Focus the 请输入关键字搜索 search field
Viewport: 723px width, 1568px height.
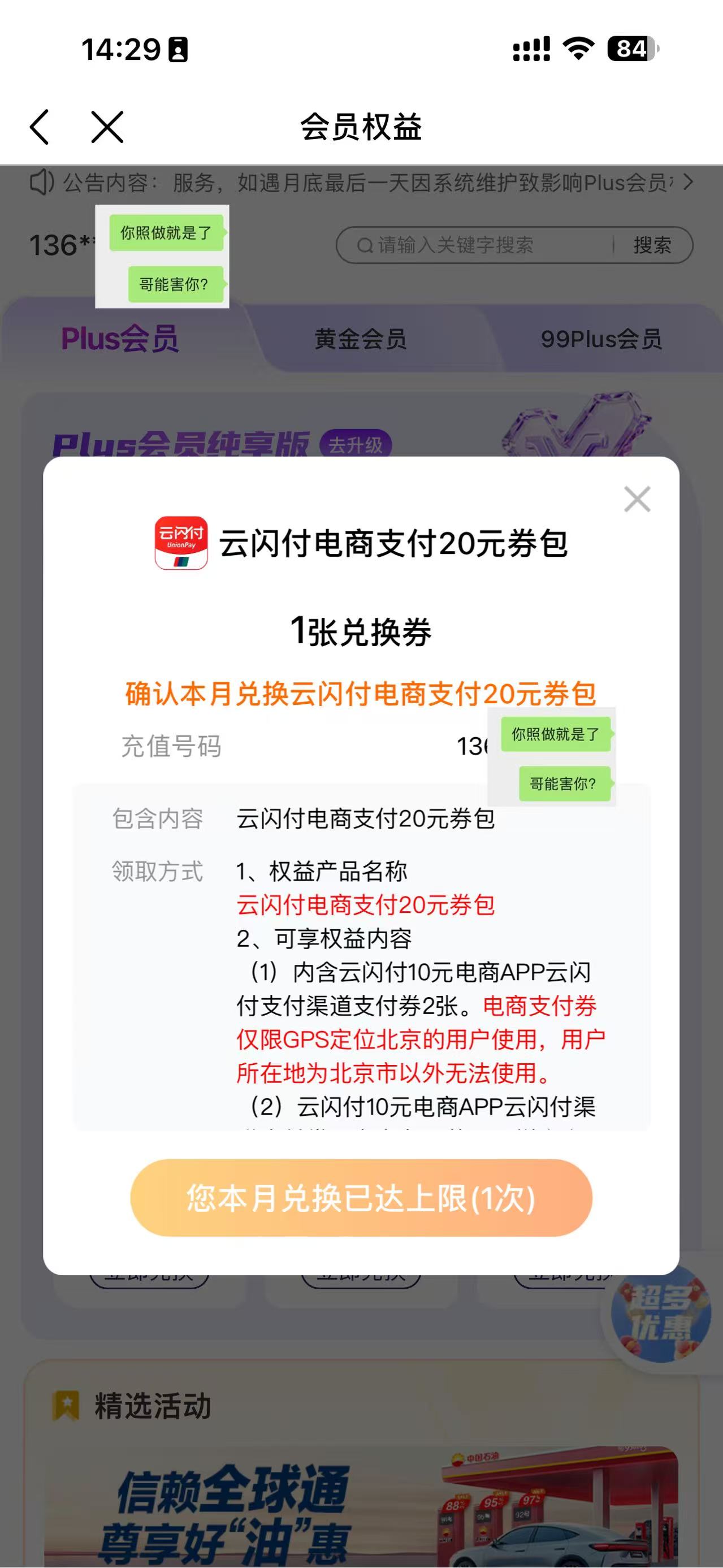[x=481, y=245]
